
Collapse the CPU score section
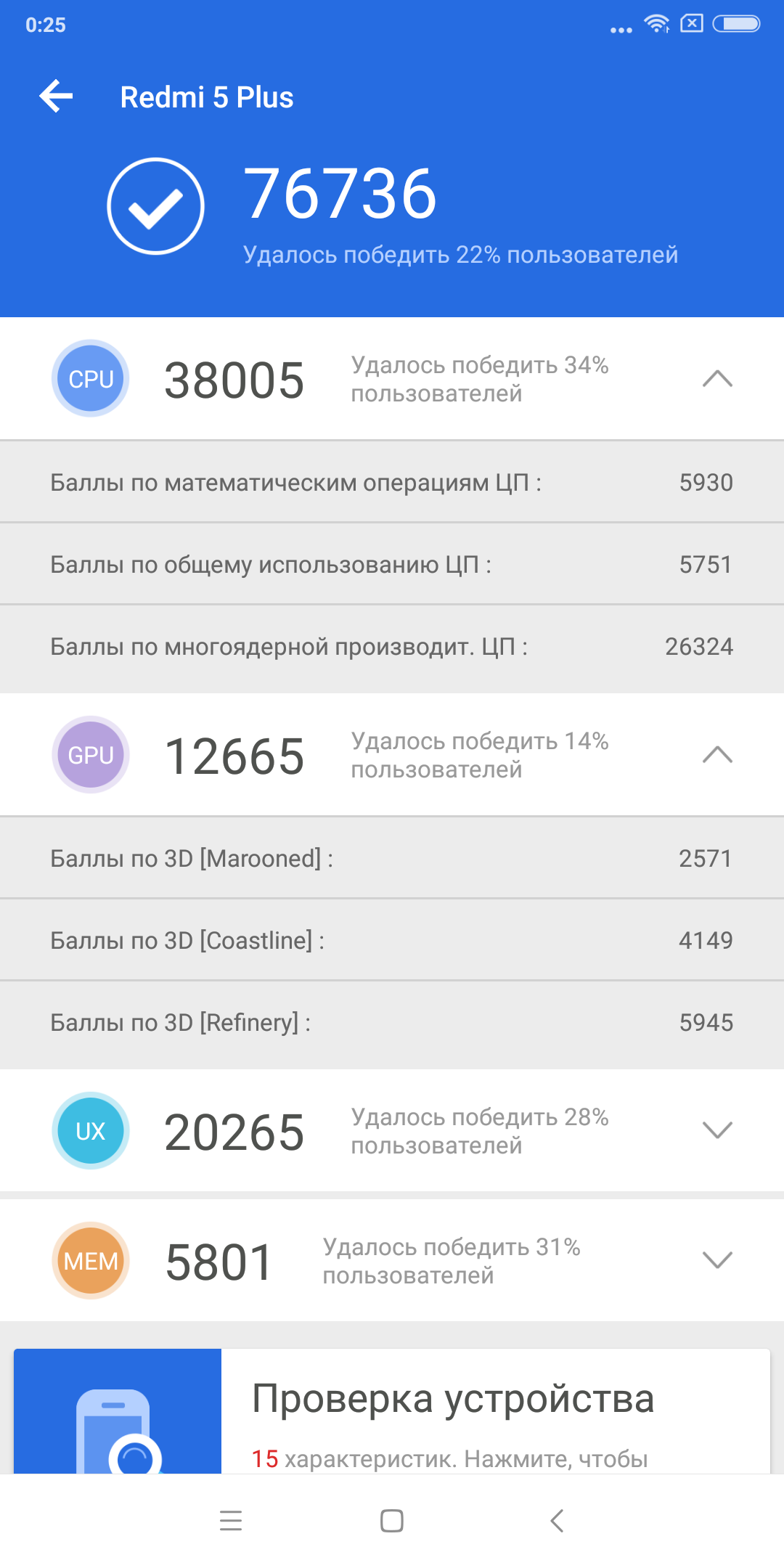[x=717, y=378]
